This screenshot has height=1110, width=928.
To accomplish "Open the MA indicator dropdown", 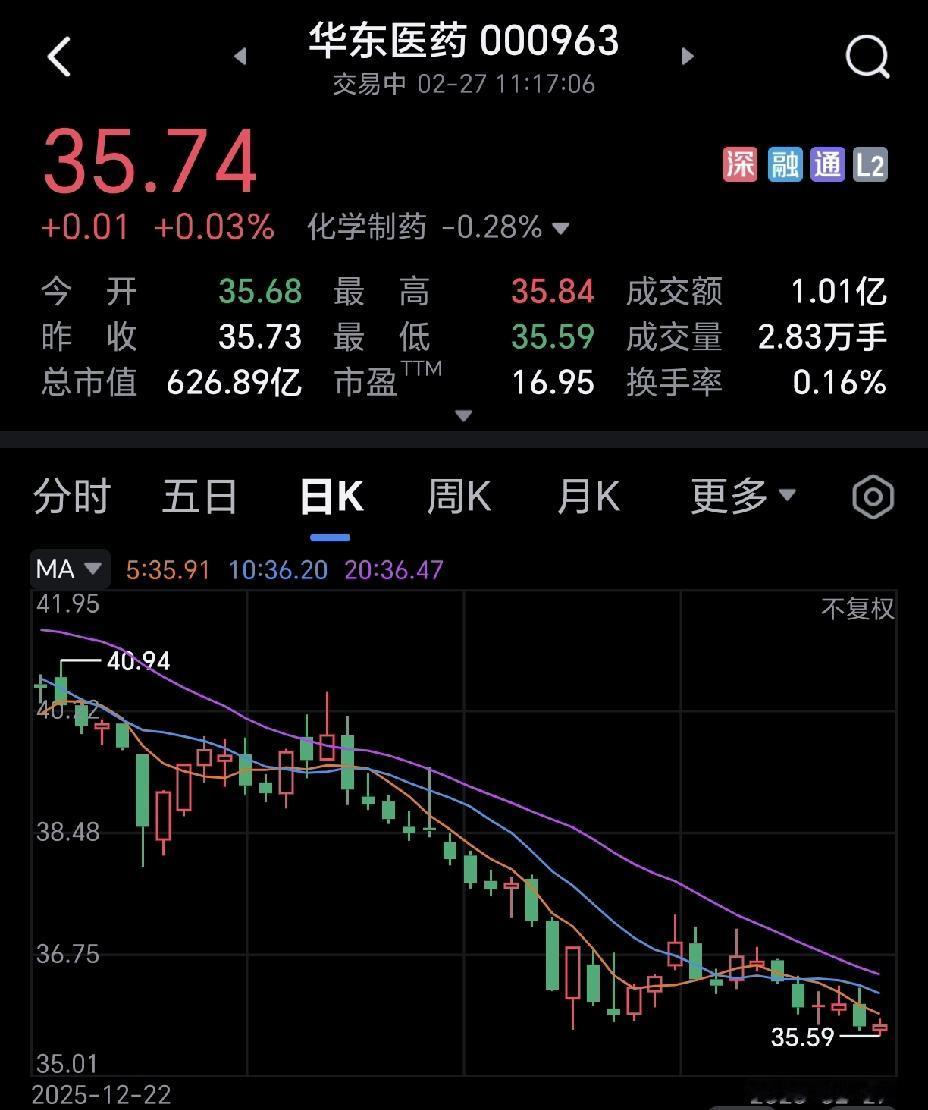I will coord(69,568).
